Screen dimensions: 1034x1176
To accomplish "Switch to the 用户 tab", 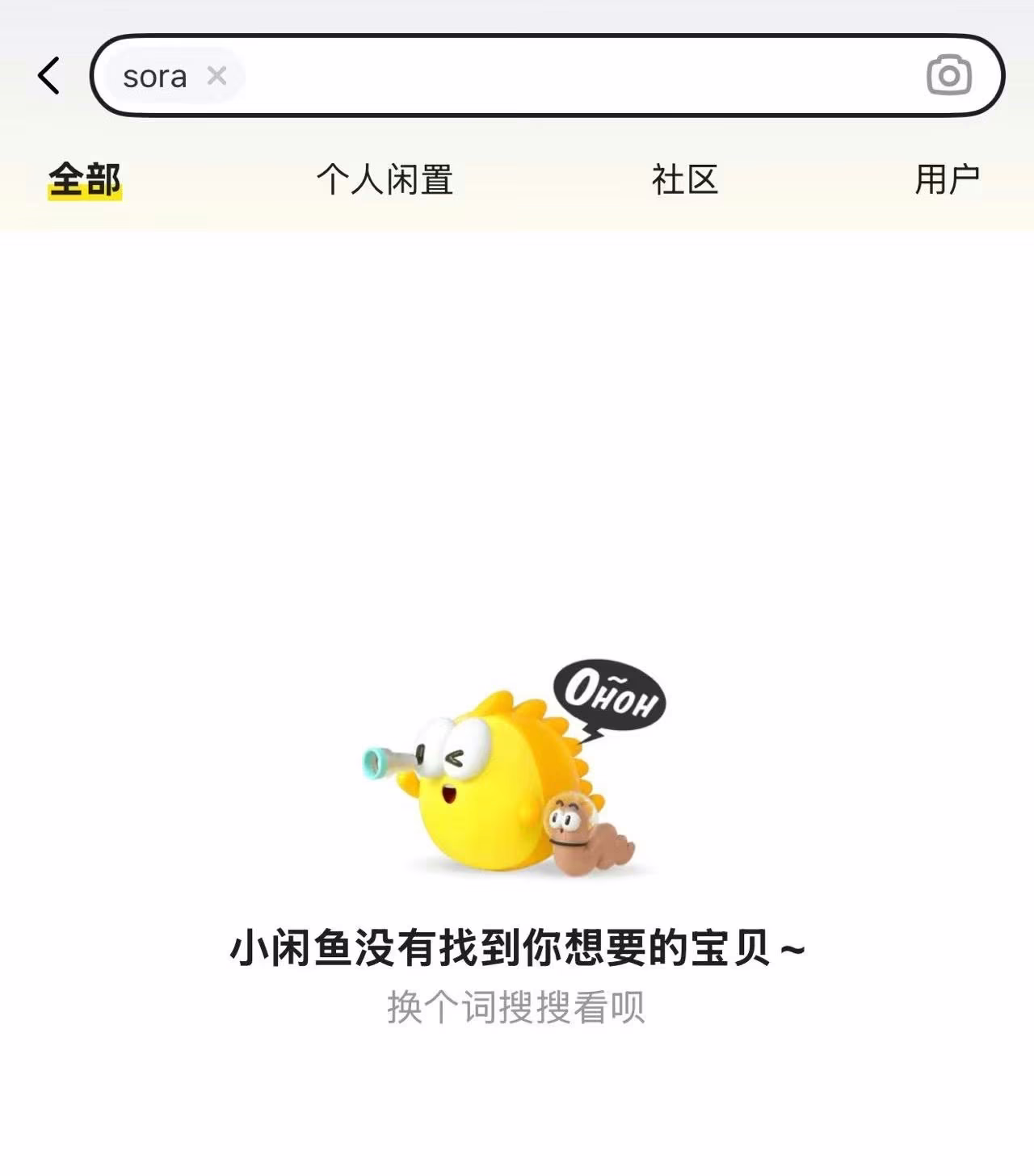I will click(947, 179).
